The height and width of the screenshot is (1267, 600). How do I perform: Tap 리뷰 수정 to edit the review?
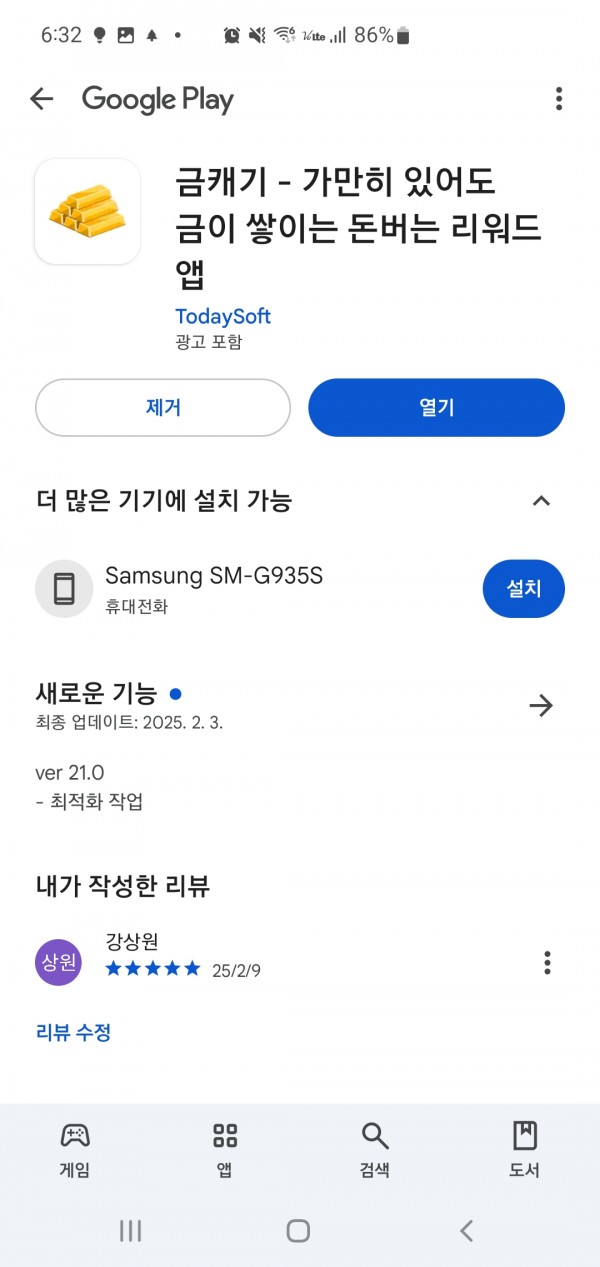73,1032
